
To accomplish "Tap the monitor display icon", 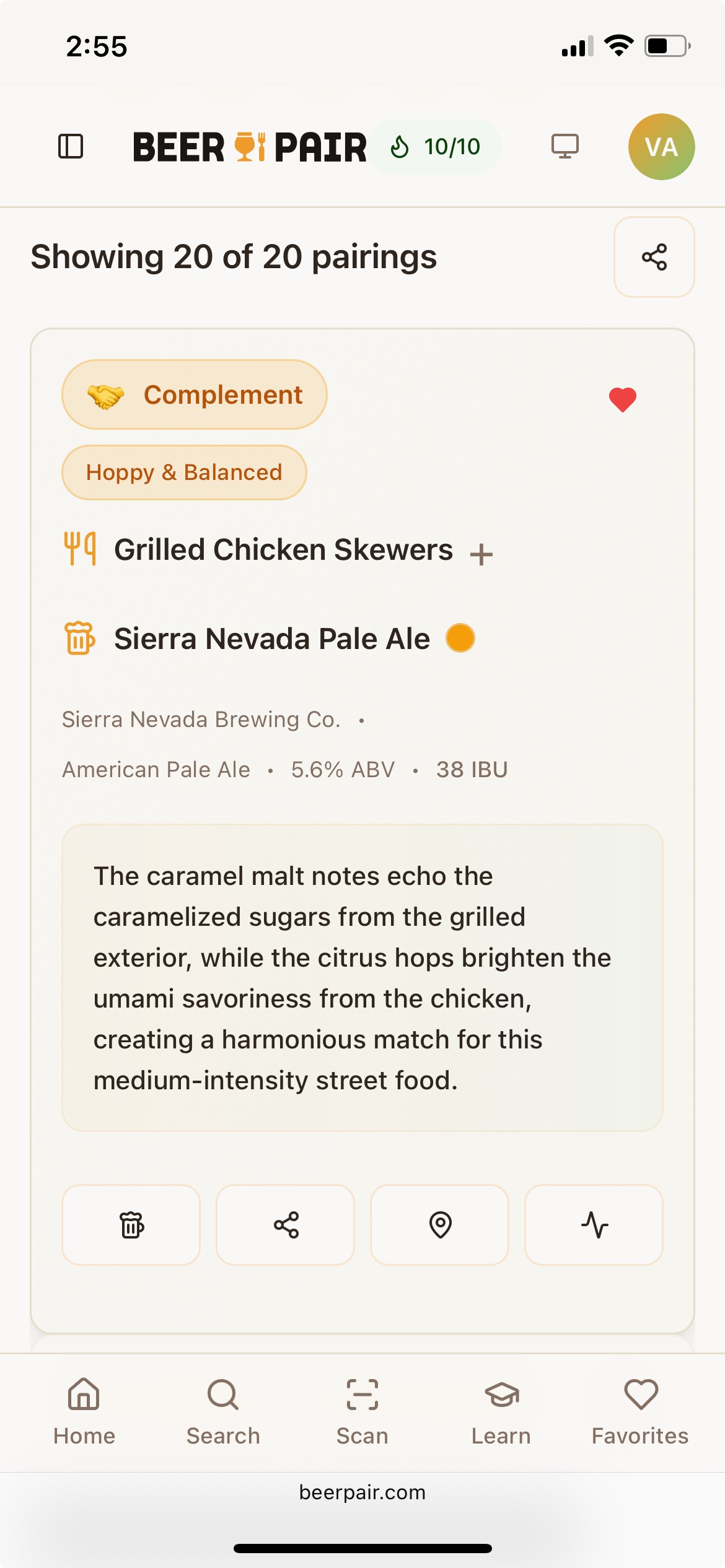I will click(x=565, y=147).
